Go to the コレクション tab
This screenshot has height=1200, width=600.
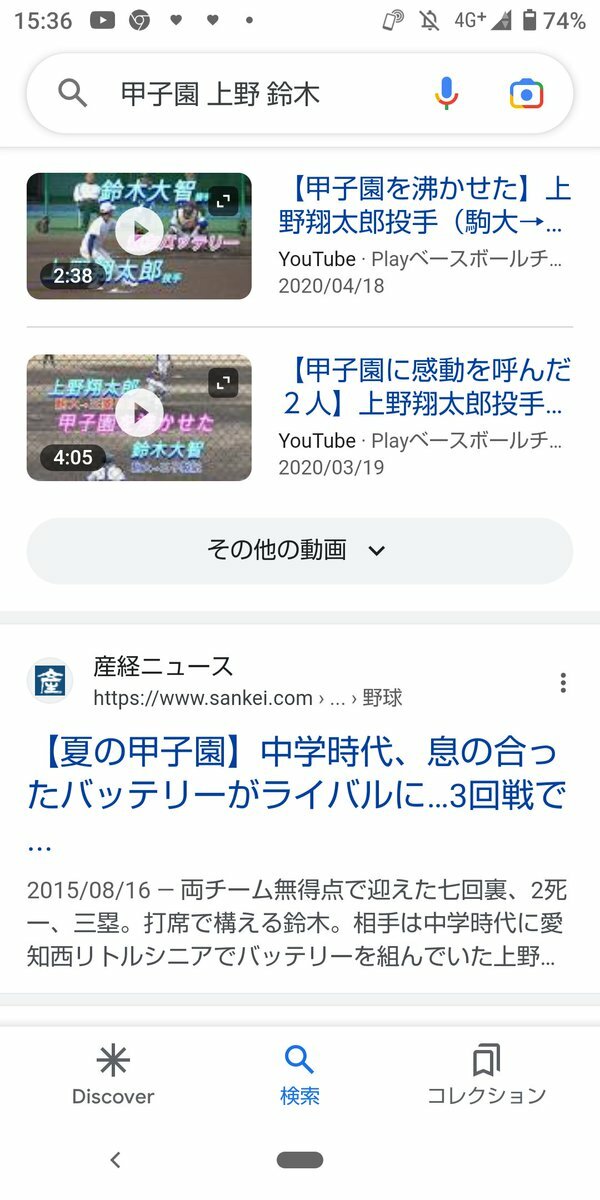486,1076
